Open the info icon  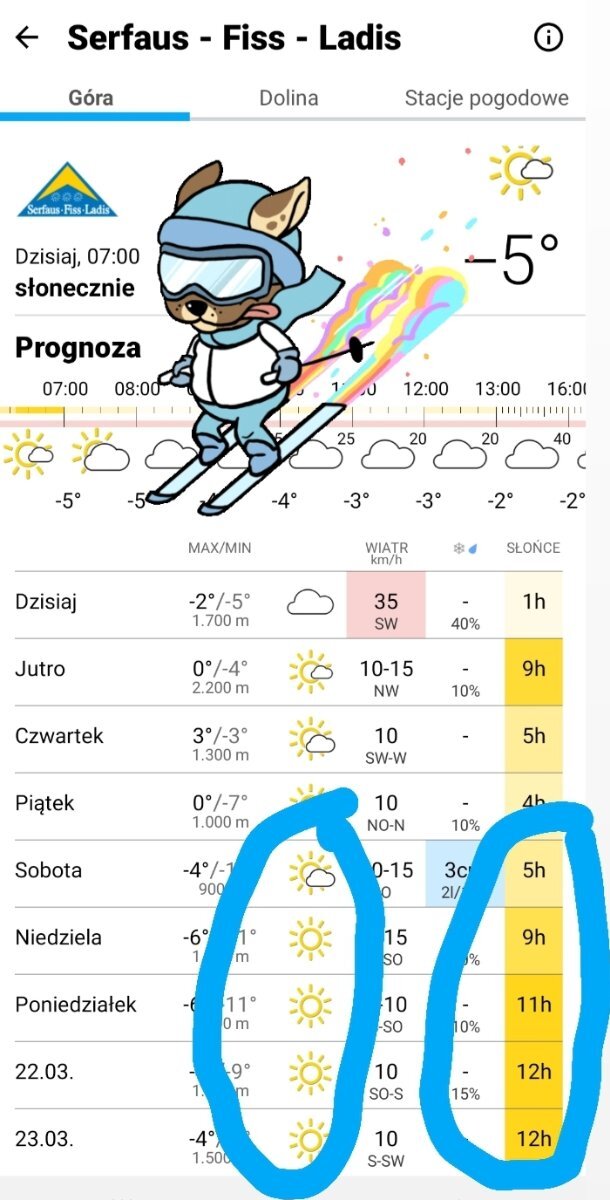(548, 38)
